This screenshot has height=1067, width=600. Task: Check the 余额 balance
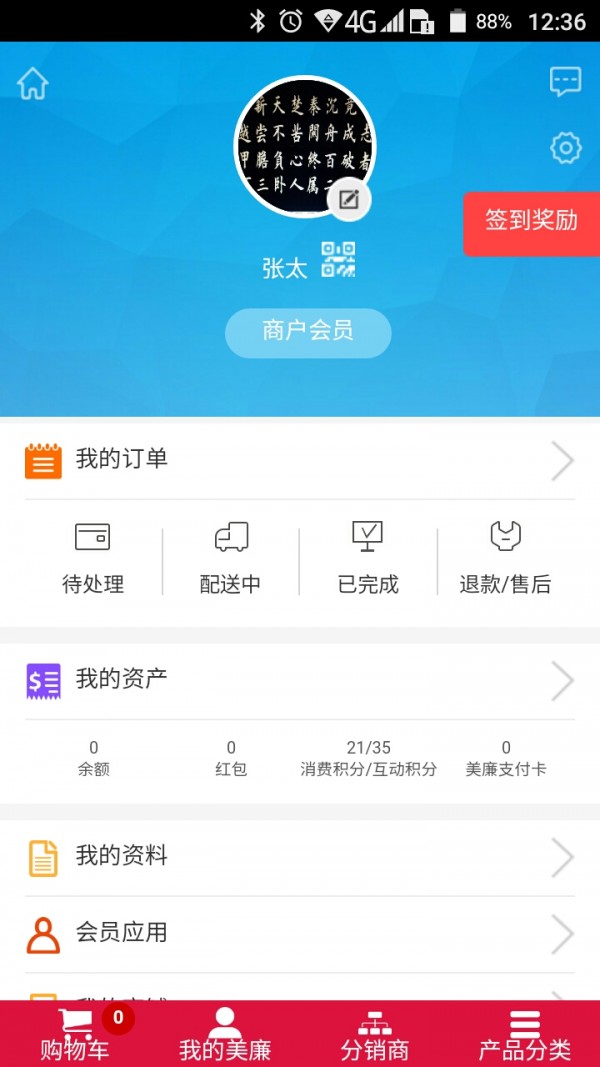point(94,758)
